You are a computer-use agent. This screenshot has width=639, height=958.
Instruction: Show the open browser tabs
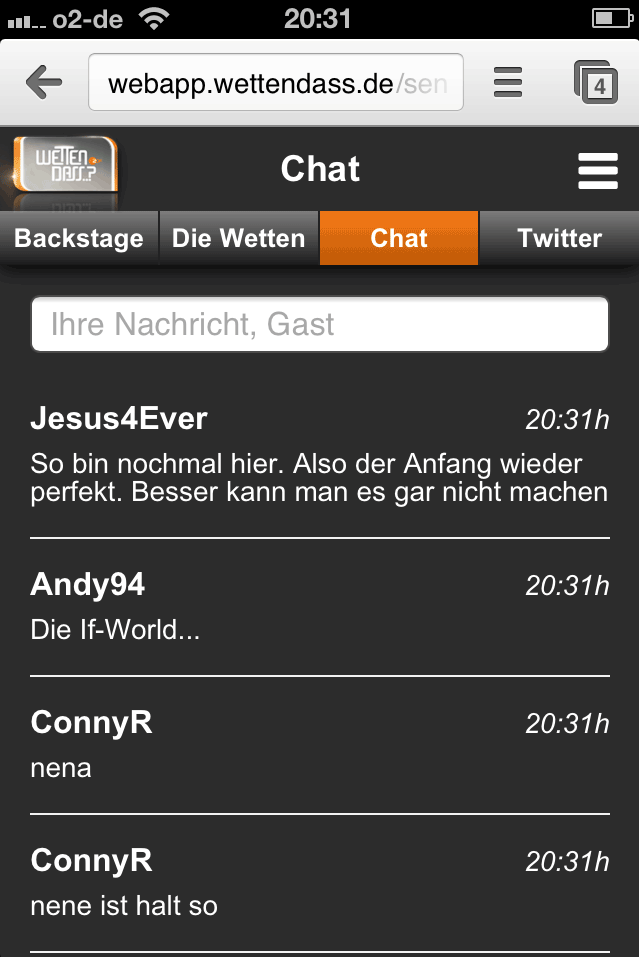pos(596,83)
